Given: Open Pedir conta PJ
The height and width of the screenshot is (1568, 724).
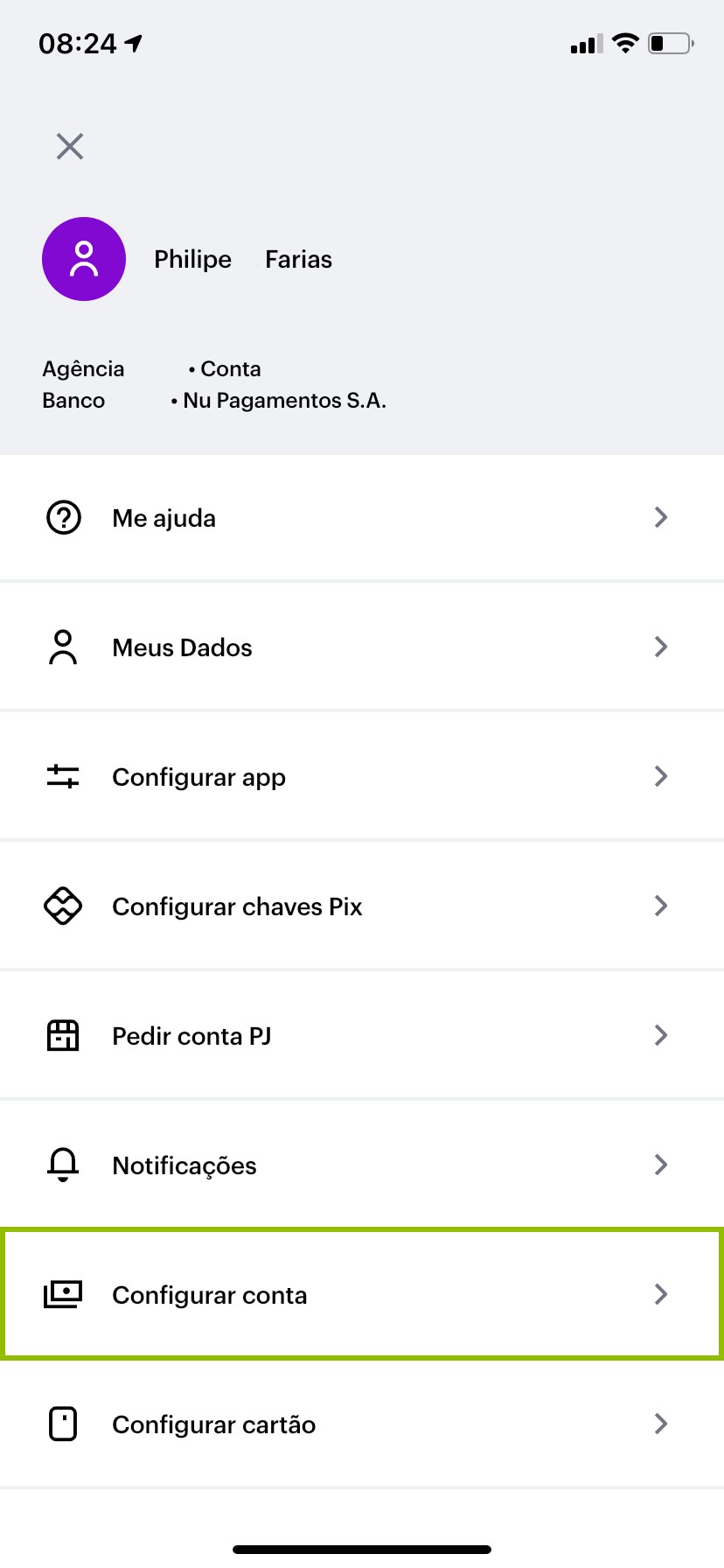Looking at the screenshot, I should (x=362, y=1036).
